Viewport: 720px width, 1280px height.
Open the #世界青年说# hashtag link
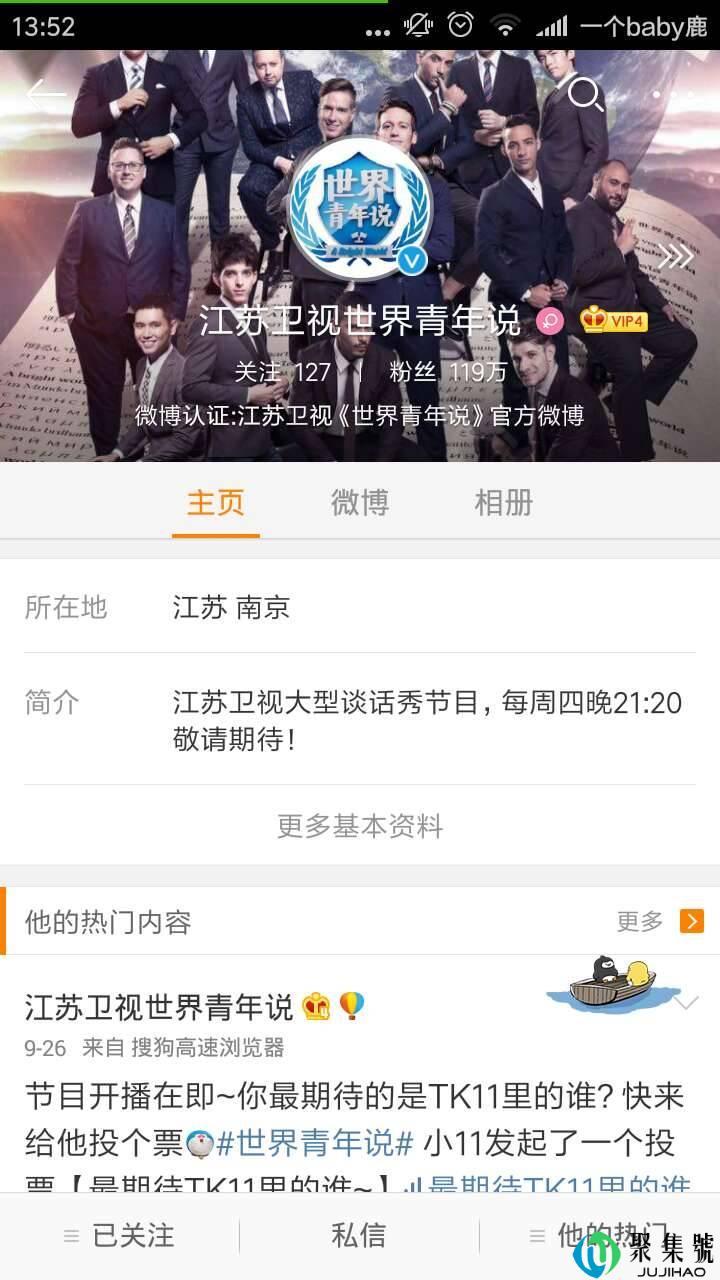click(x=314, y=1142)
